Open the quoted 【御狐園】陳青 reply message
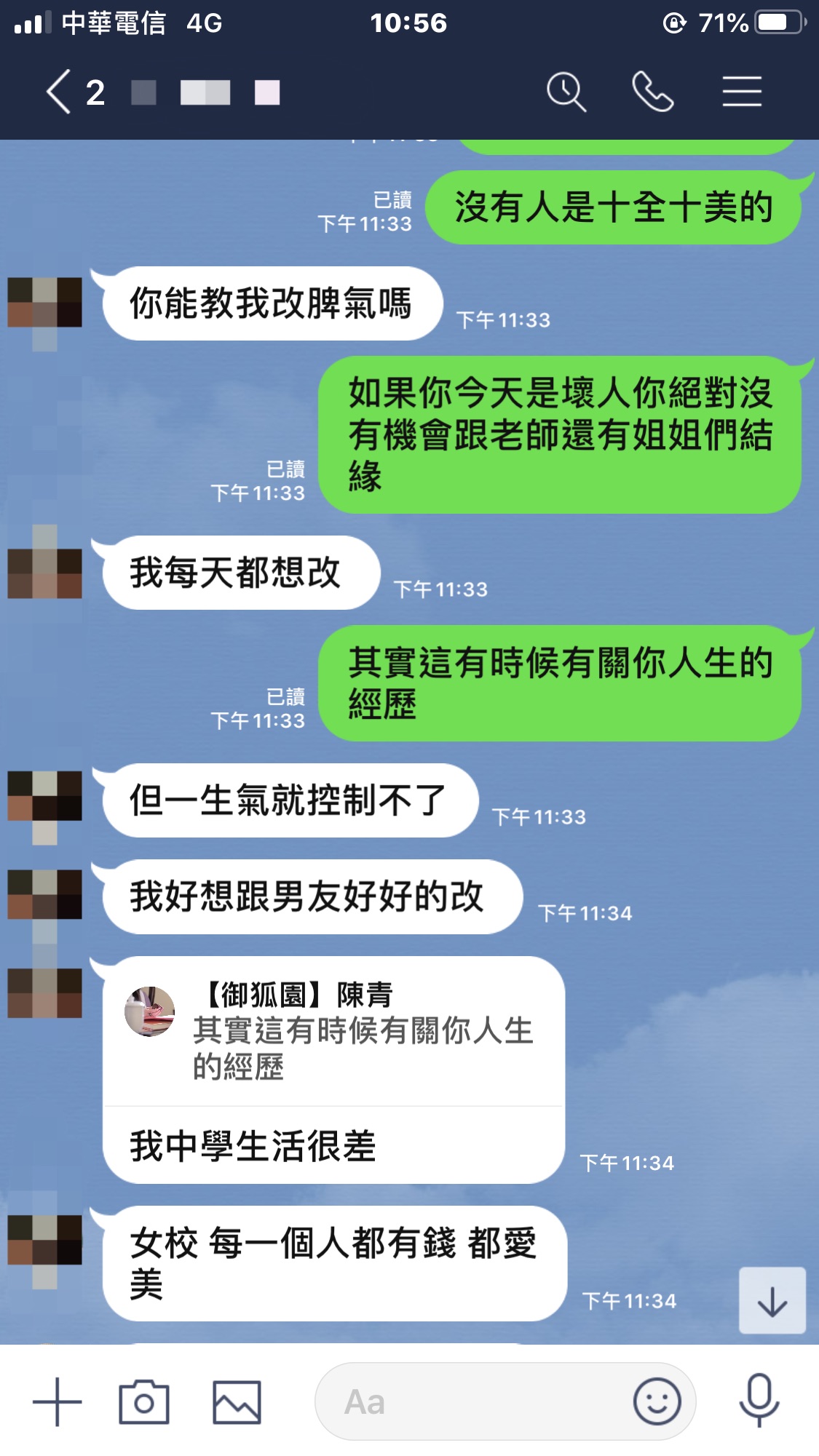This screenshot has width=819, height=1456. (x=333, y=1031)
